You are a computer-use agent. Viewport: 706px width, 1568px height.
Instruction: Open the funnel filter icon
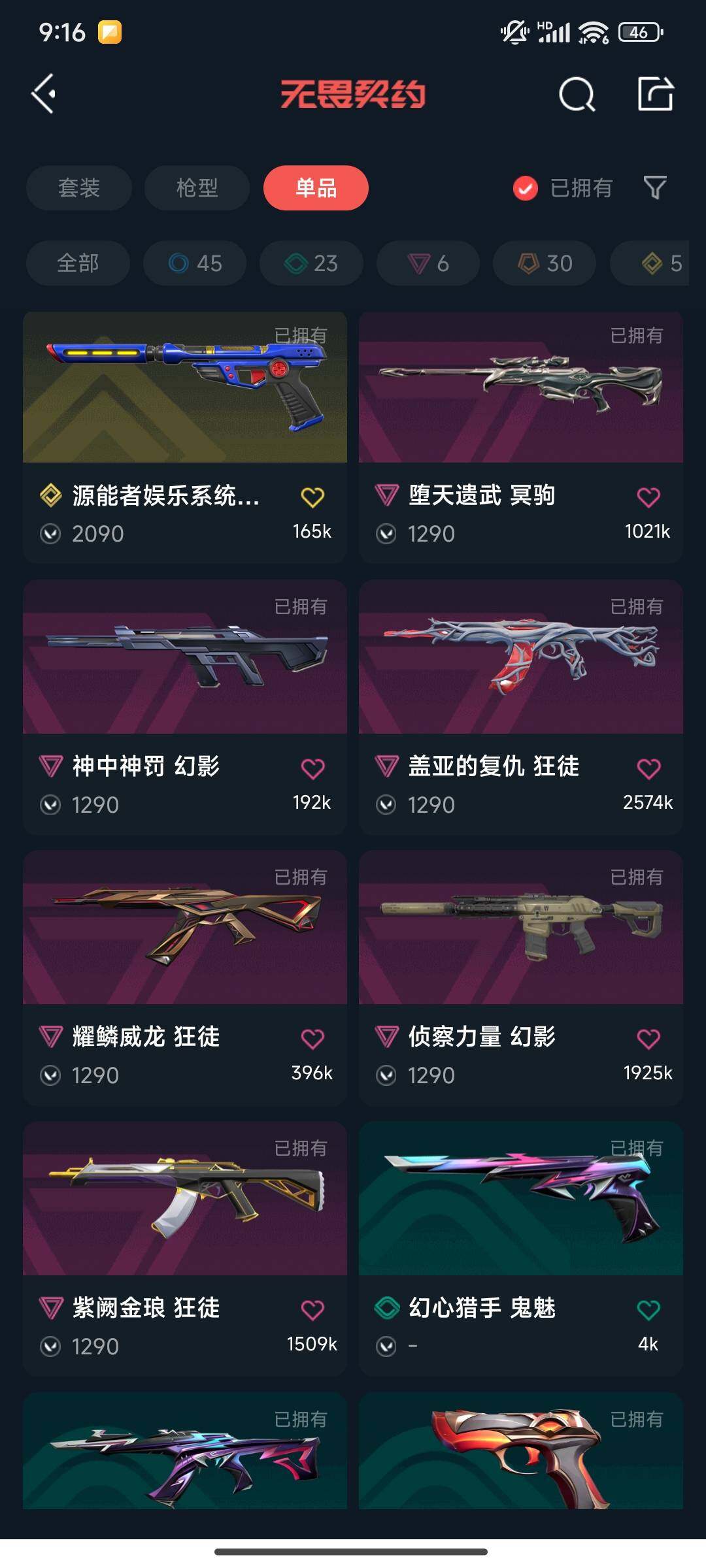click(x=654, y=188)
